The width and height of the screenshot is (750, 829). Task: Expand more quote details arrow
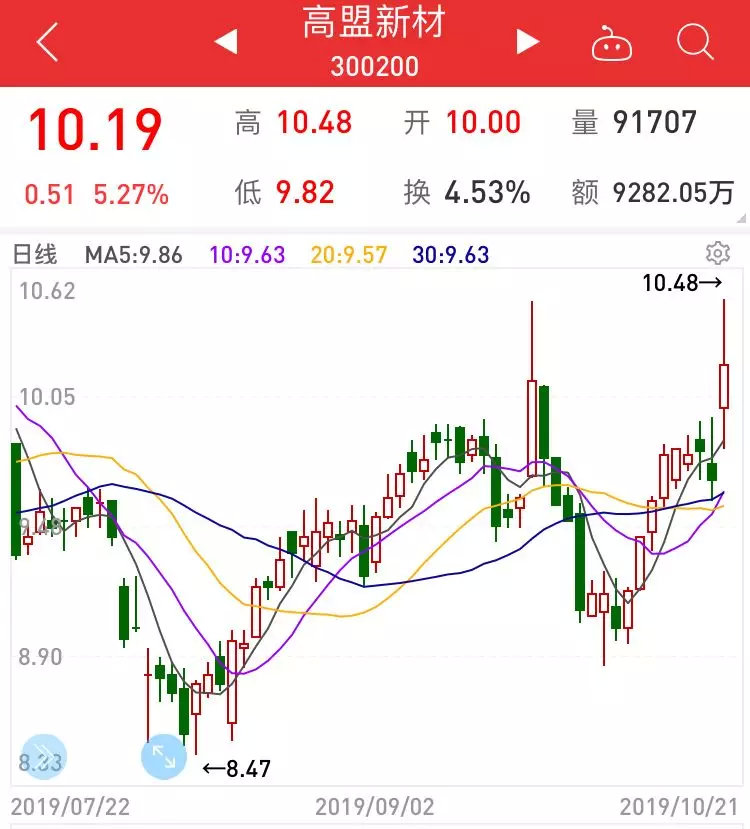click(x=741, y=219)
